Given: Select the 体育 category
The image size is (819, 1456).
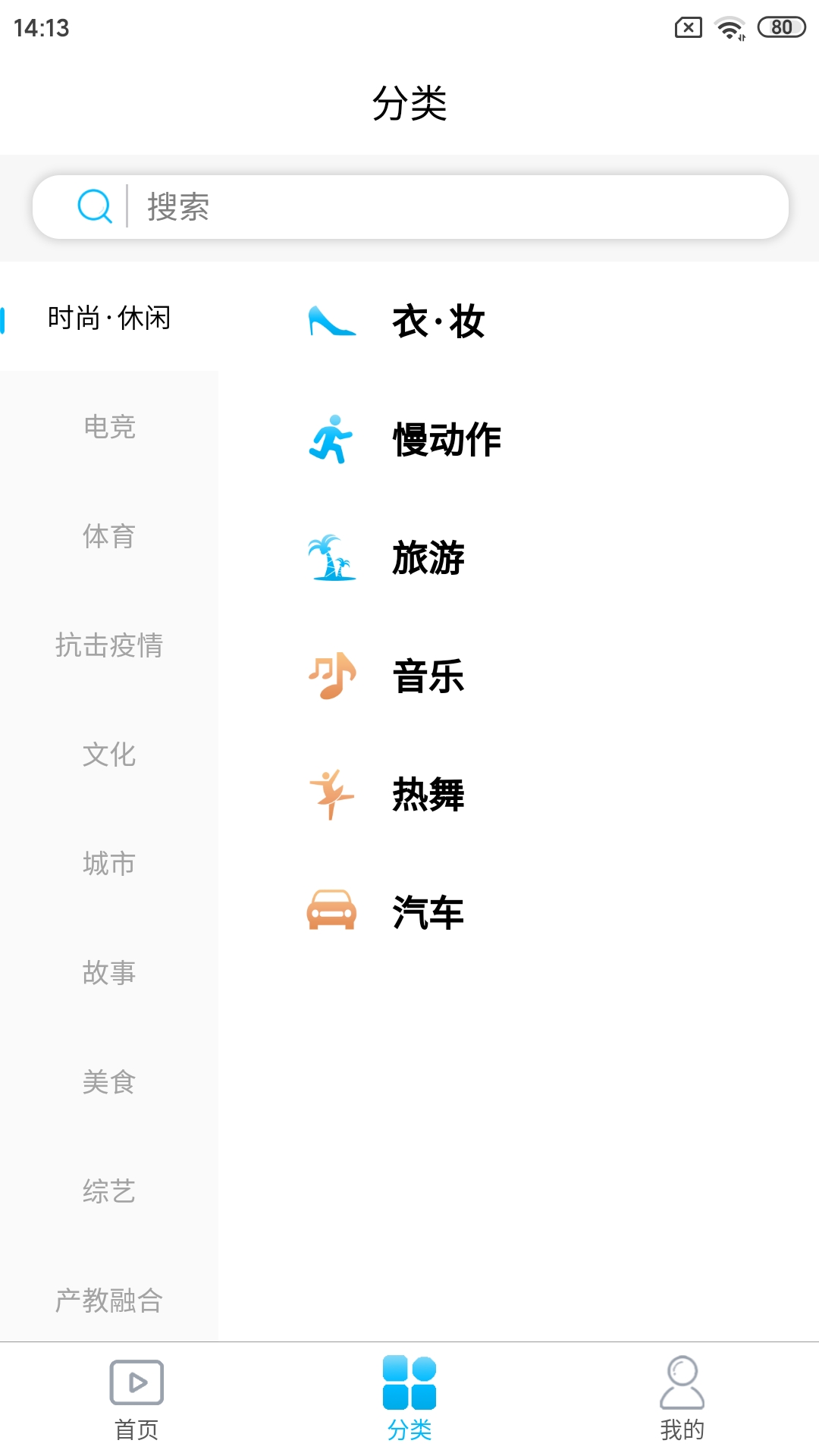Looking at the screenshot, I should tap(109, 536).
